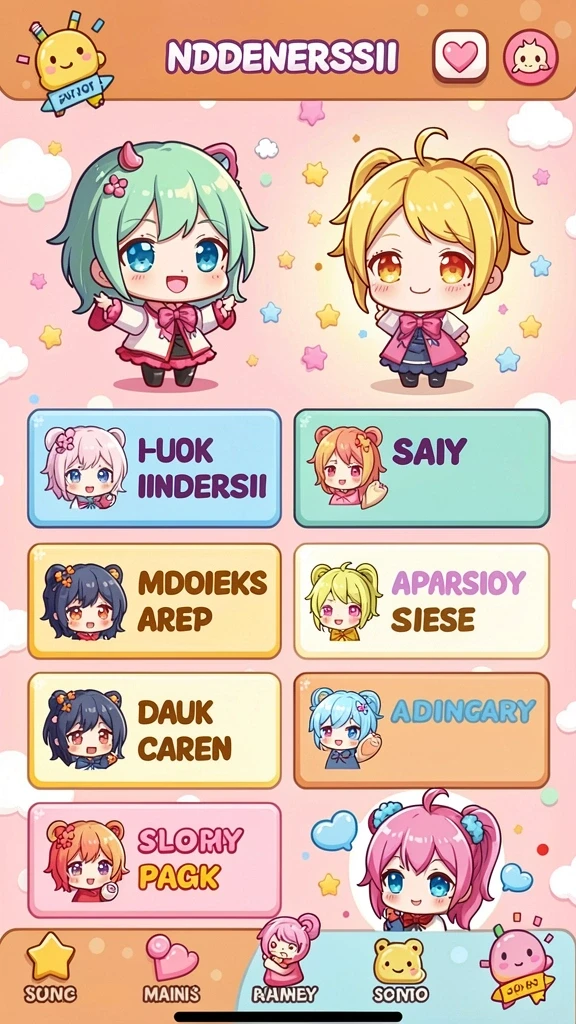
Task: Select the ADINGARY card
Action: (422, 730)
